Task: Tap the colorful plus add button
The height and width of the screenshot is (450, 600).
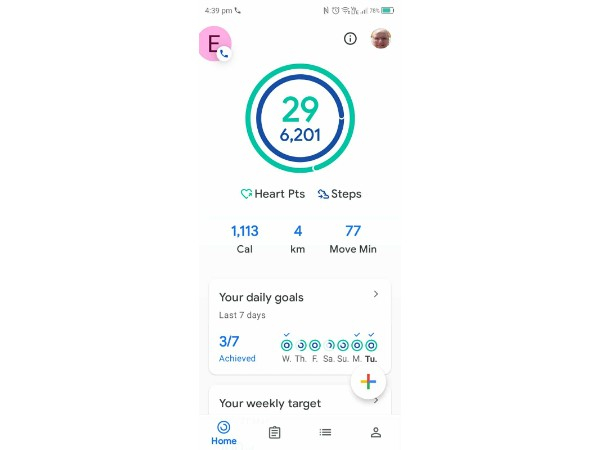Action: point(368,381)
